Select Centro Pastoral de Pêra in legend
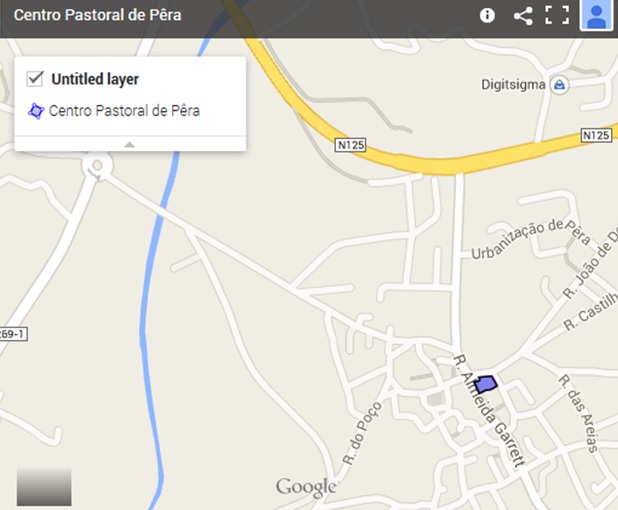The width and height of the screenshot is (618, 510). click(x=123, y=111)
